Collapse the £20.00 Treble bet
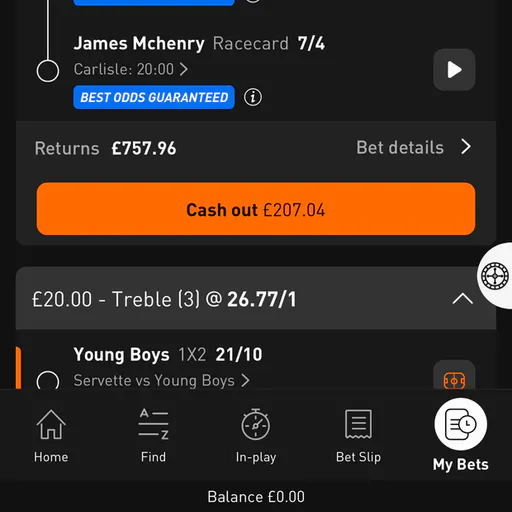This screenshot has width=512, height=512. coord(463,299)
